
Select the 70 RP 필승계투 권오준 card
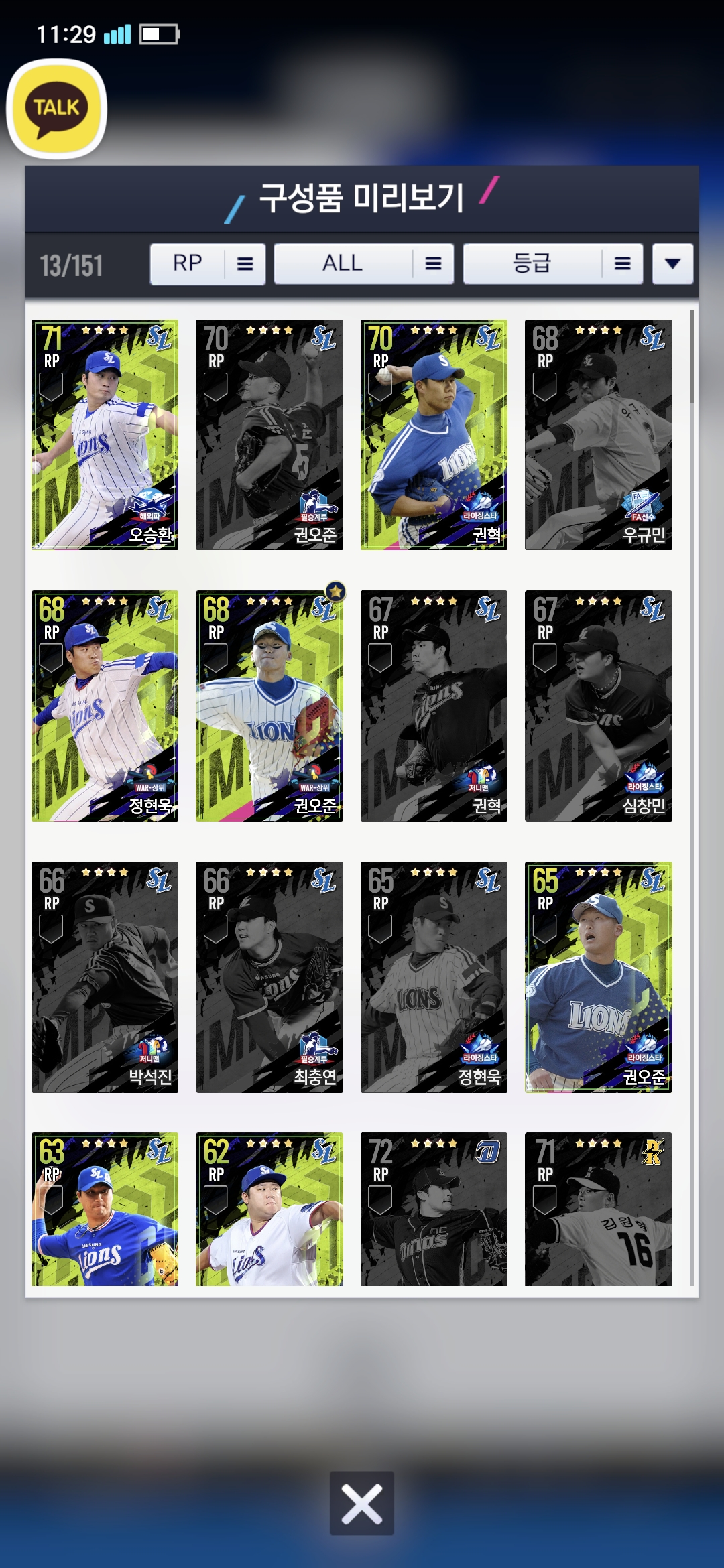tap(269, 435)
